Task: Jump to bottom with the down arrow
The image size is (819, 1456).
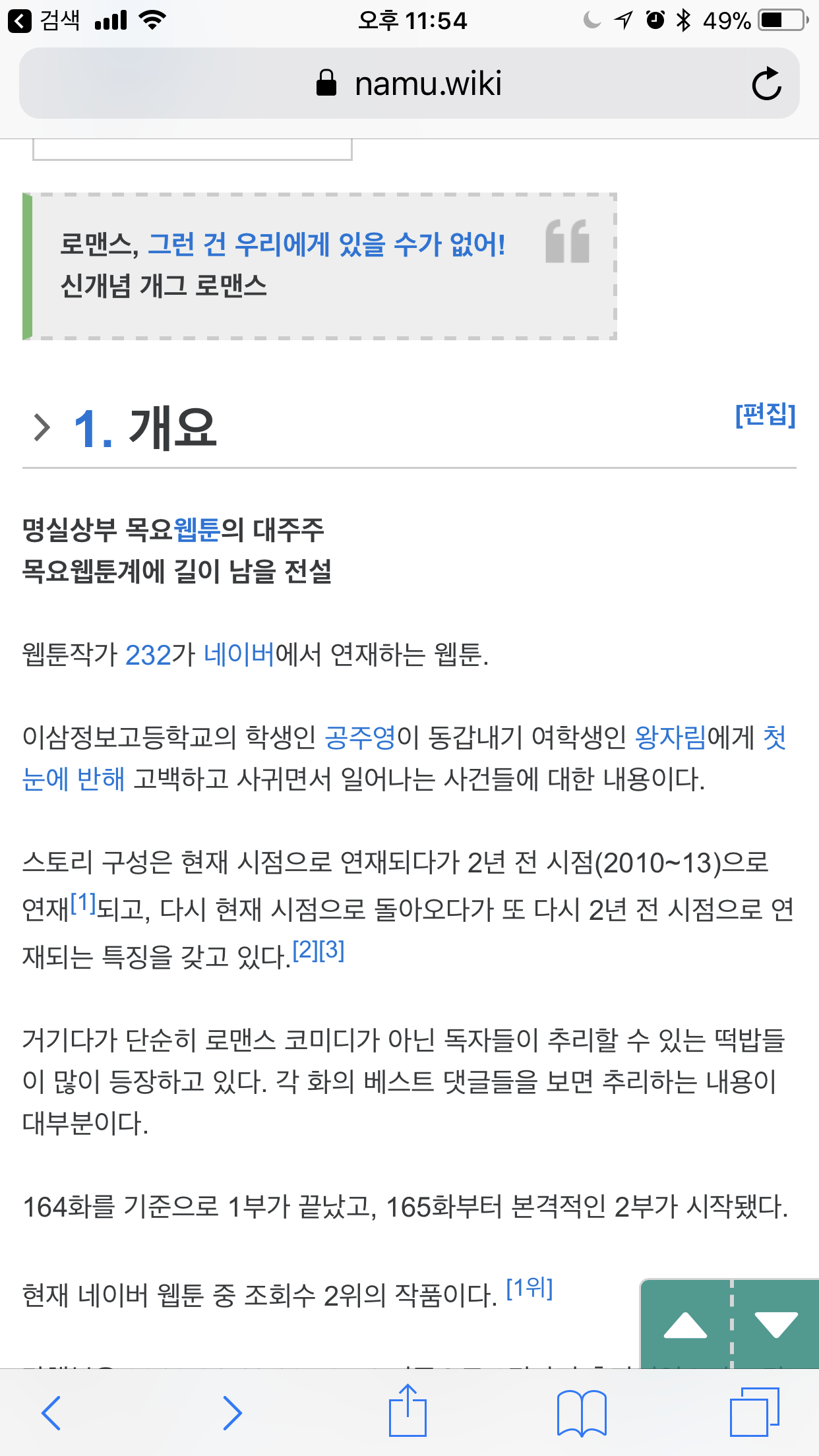Action: [x=776, y=1325]
